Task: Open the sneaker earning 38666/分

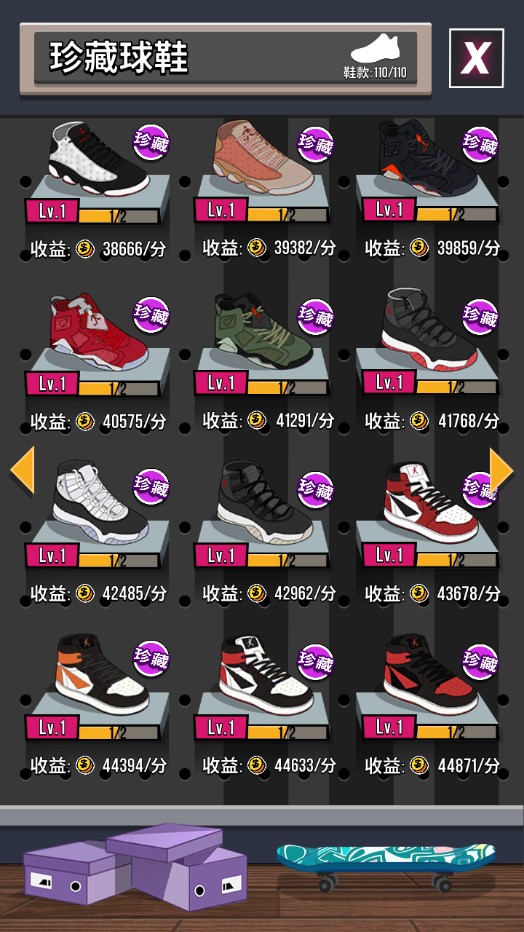Action: [99, 159]
